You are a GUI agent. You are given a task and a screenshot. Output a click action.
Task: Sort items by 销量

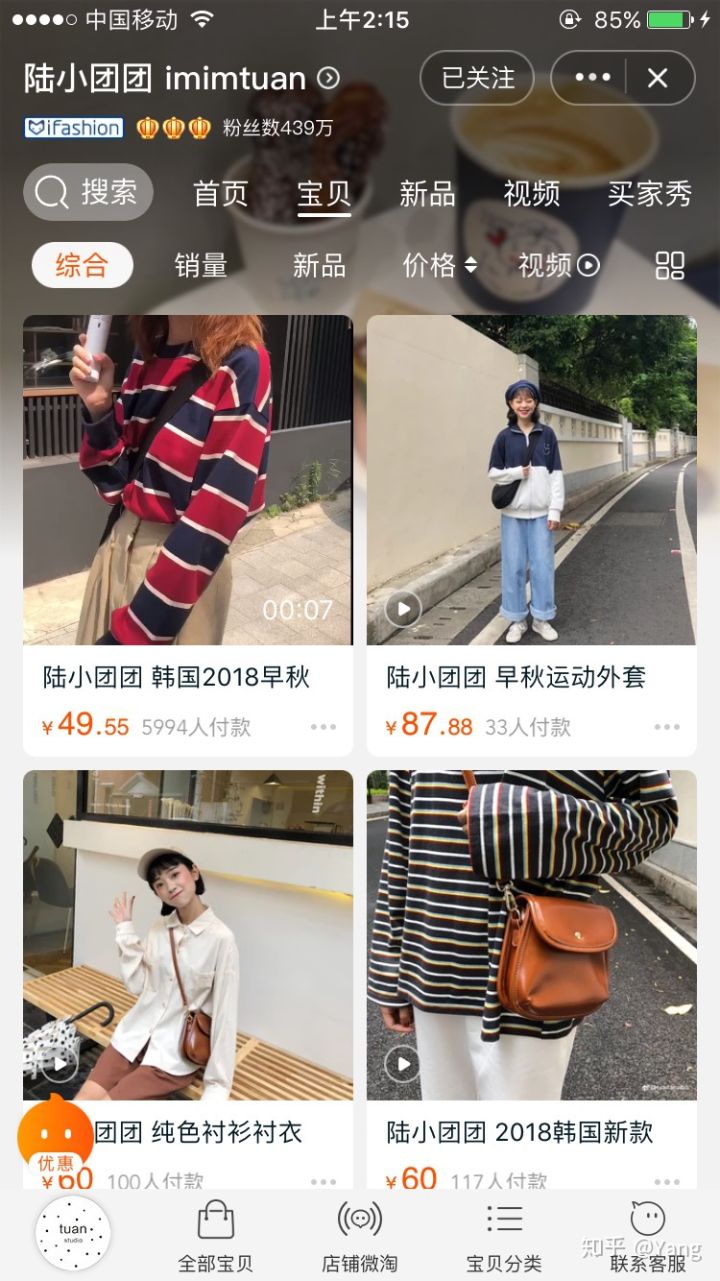[x=201, y=265]
